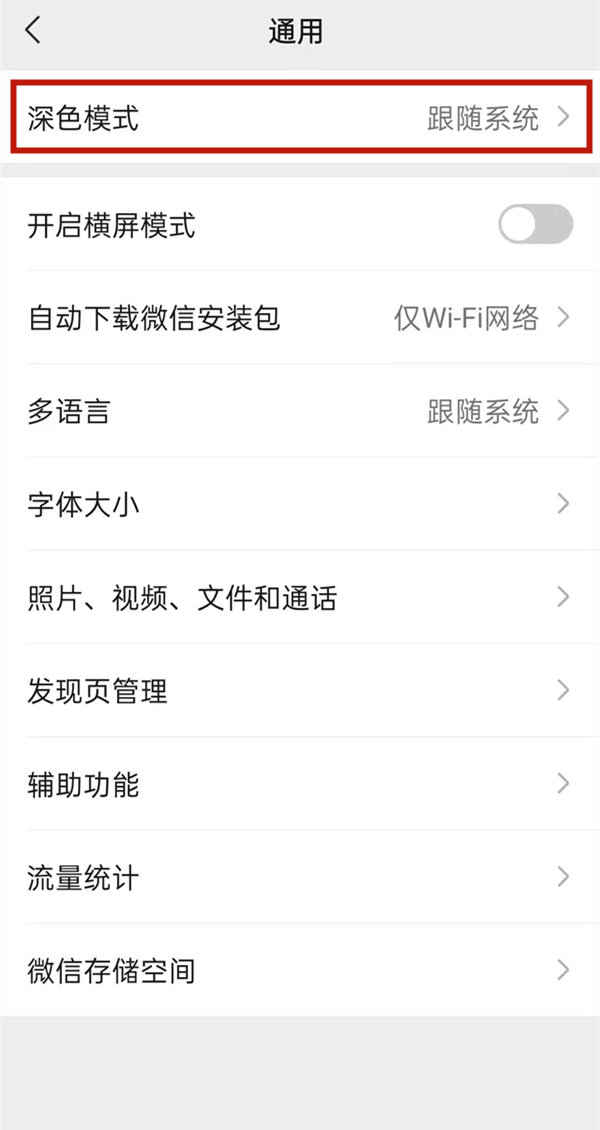600x1130 pixels.
Task: Open the 多语言 language setting
Action: (x=300, y=411)
